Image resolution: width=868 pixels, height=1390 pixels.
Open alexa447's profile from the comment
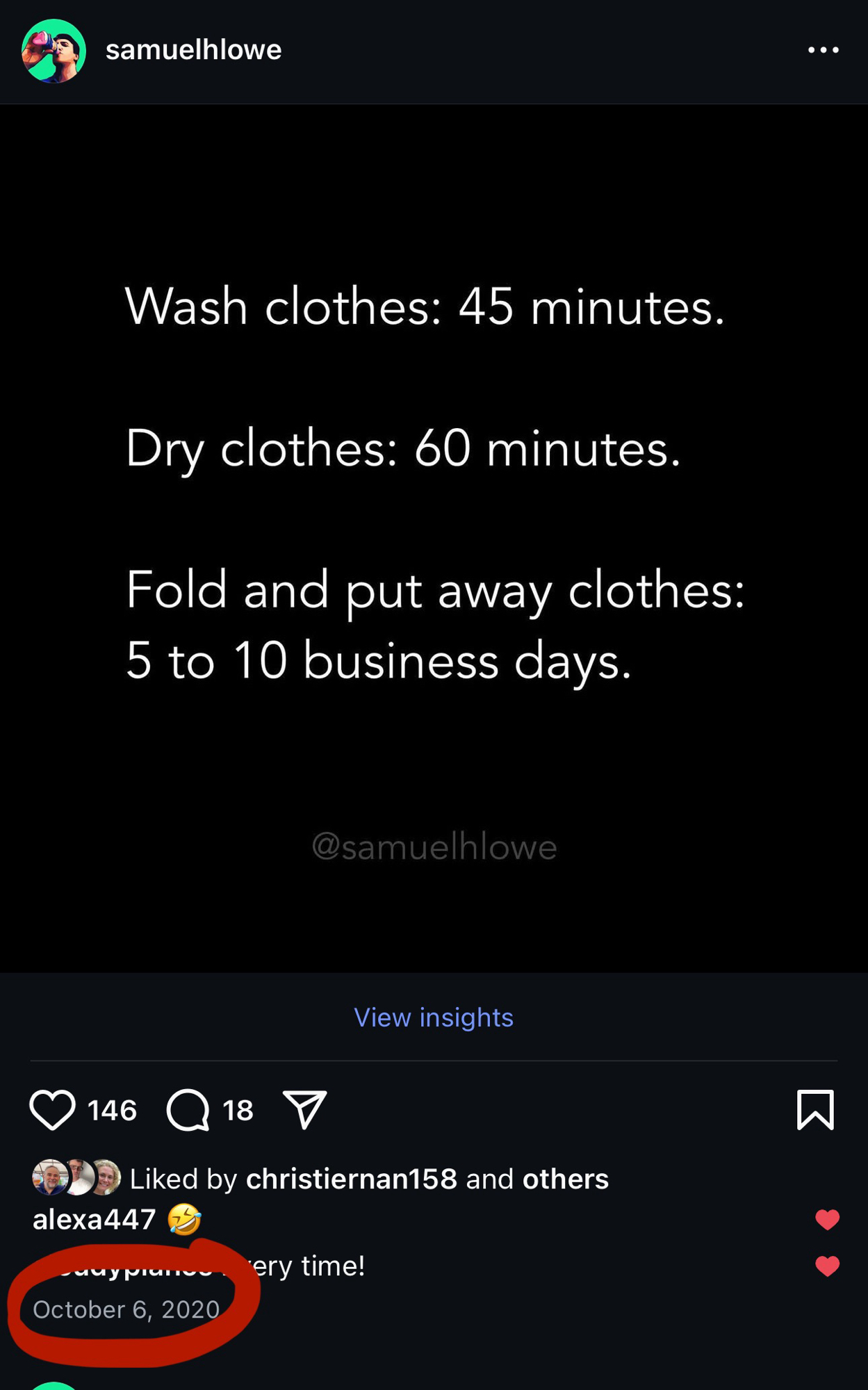click(x=95, y=1220)
